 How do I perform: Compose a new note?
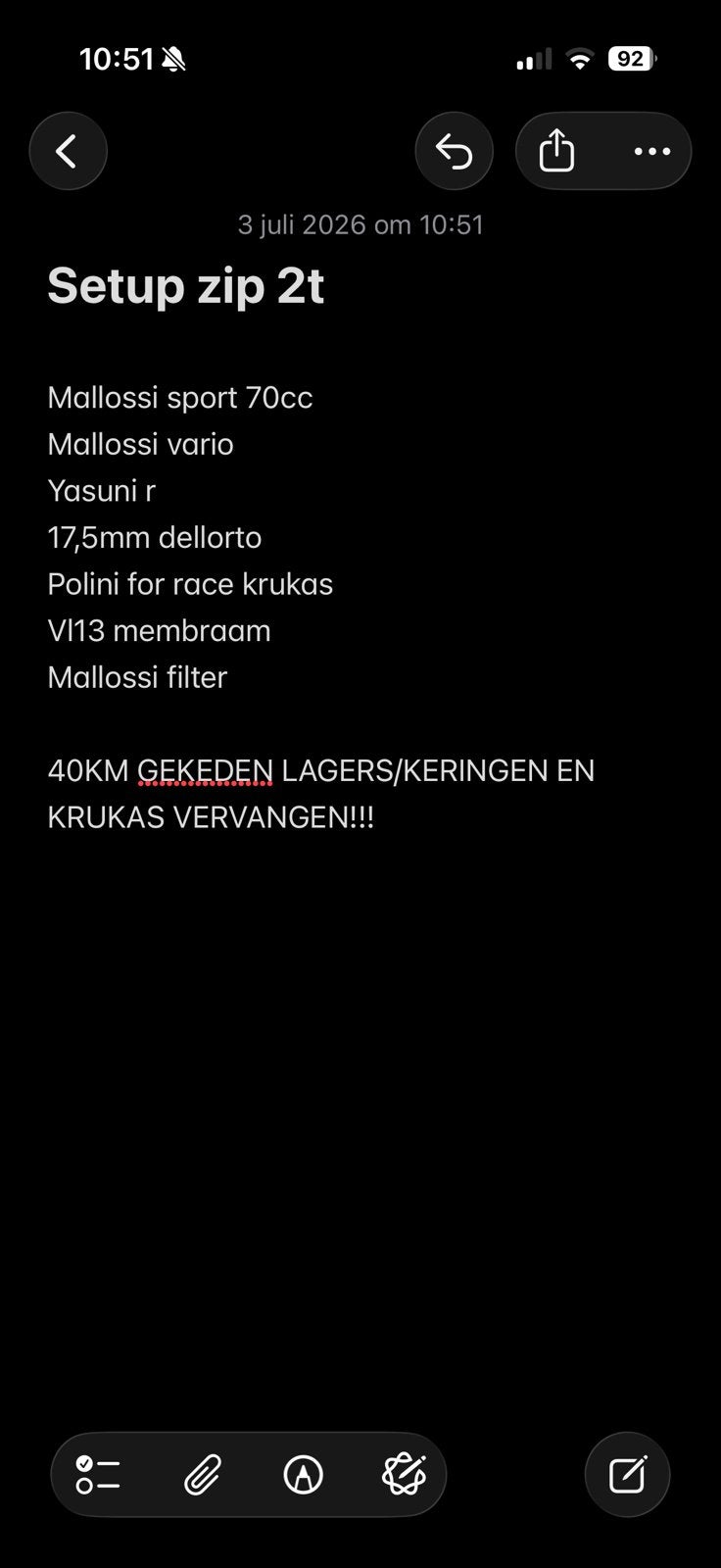coord(627,1474)
